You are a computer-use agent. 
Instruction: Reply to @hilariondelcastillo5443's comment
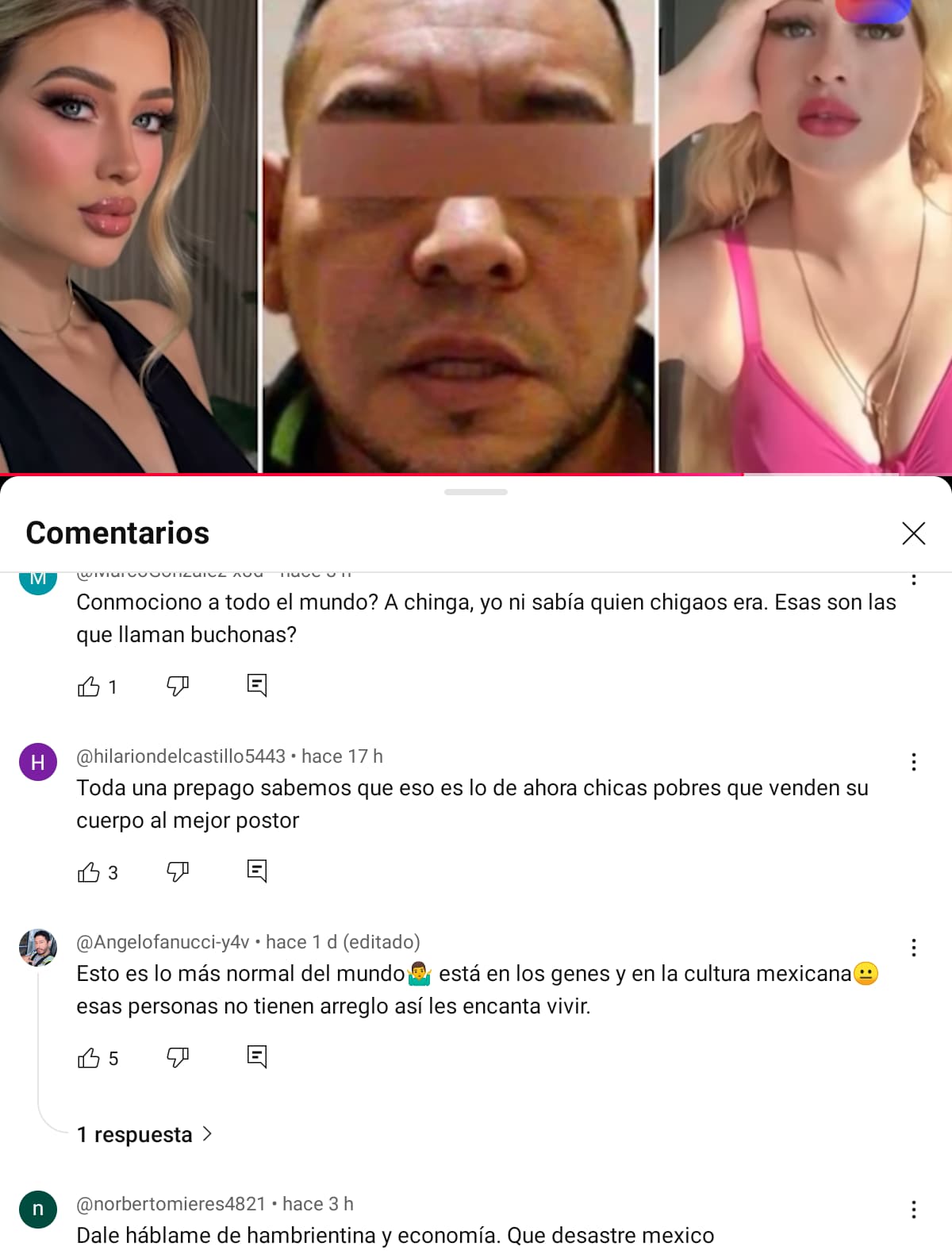pyautogui.click(x=257, y=871)
